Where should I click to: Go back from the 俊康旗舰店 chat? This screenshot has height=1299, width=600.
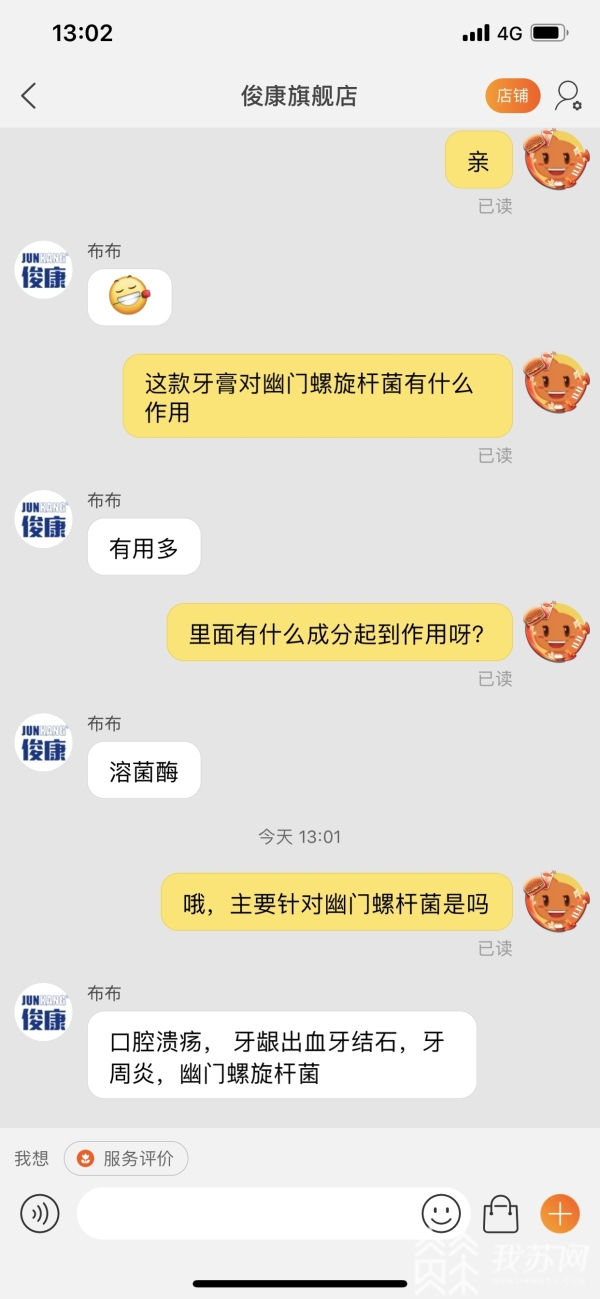click(29, 96)
